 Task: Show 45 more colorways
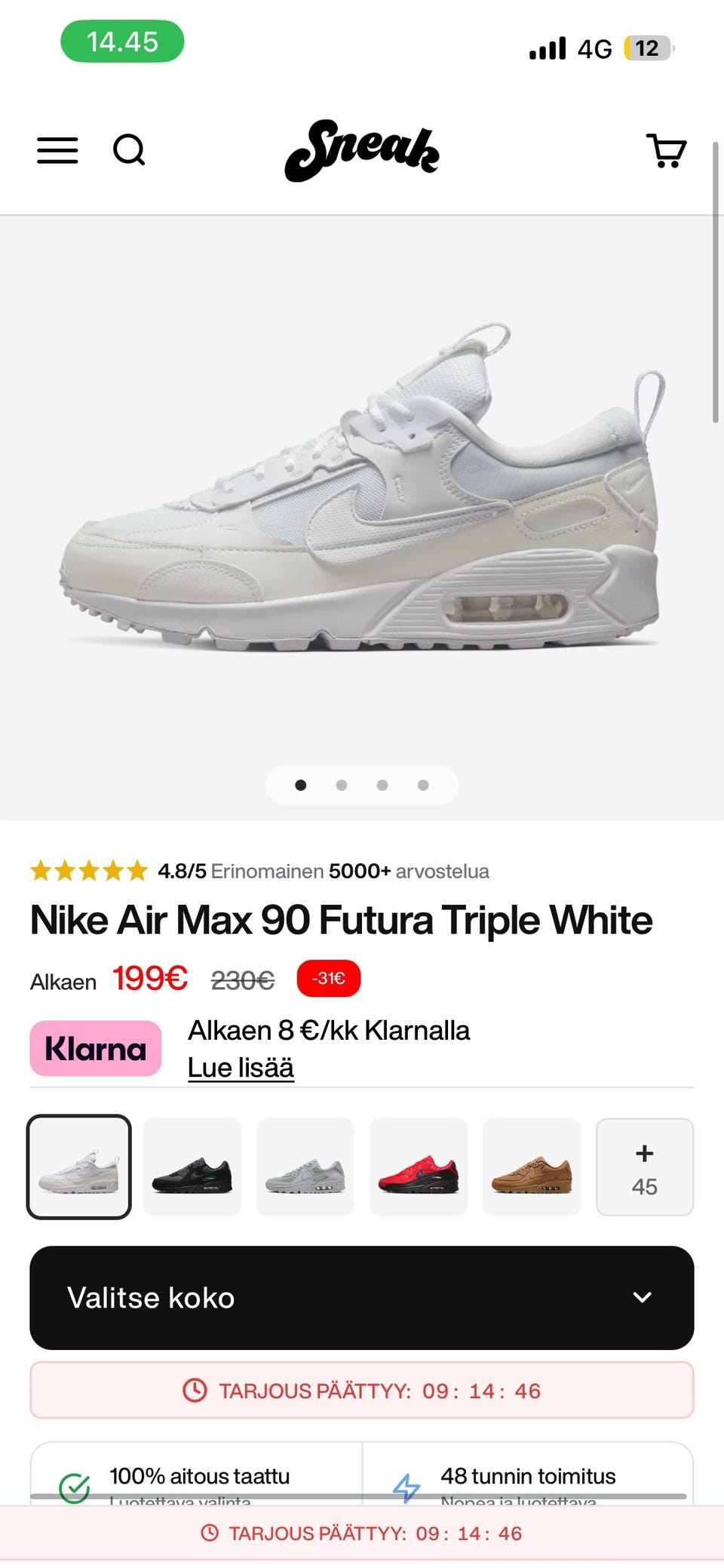pyautogui.click(x=645, y=1167)
